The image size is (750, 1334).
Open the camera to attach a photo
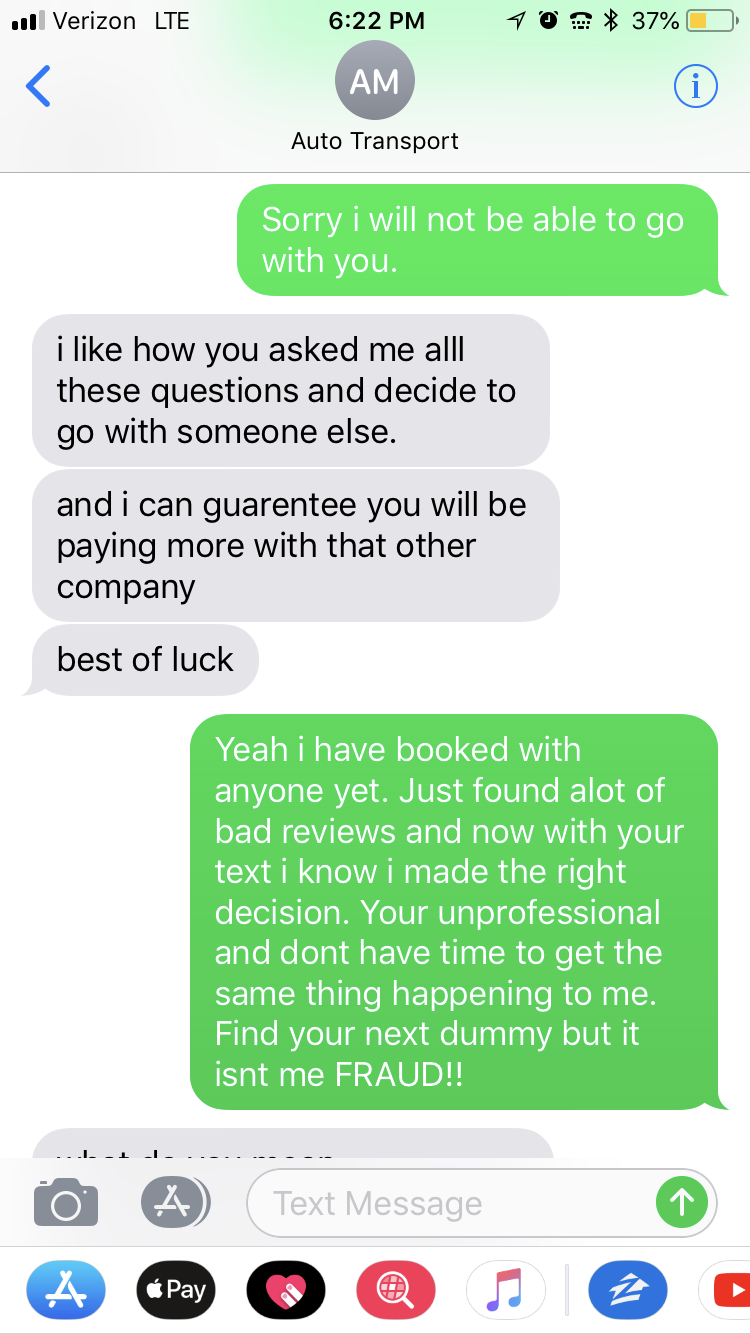click(66, 1202)
